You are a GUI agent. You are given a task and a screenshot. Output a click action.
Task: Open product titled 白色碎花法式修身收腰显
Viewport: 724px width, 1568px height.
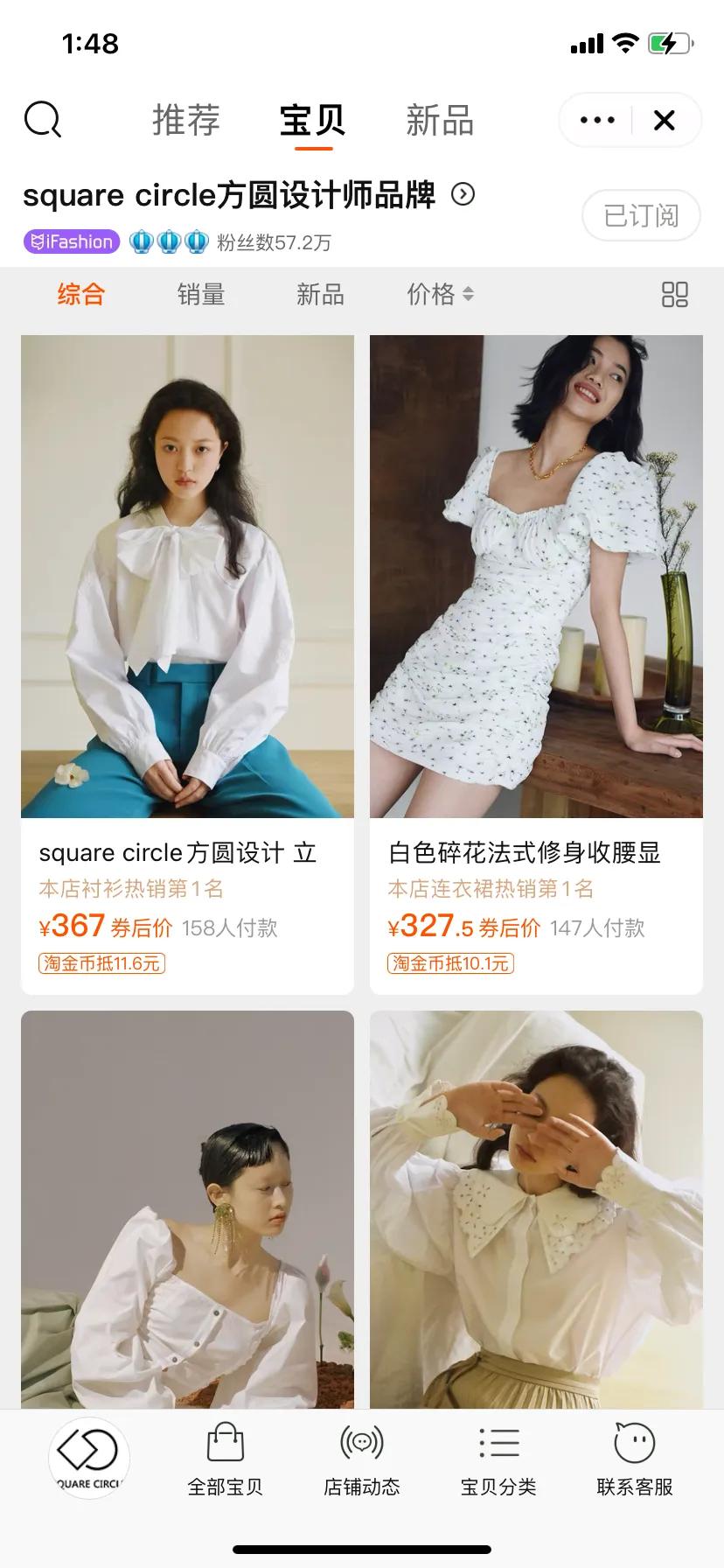pyautogui.click(x=536, y=853)
